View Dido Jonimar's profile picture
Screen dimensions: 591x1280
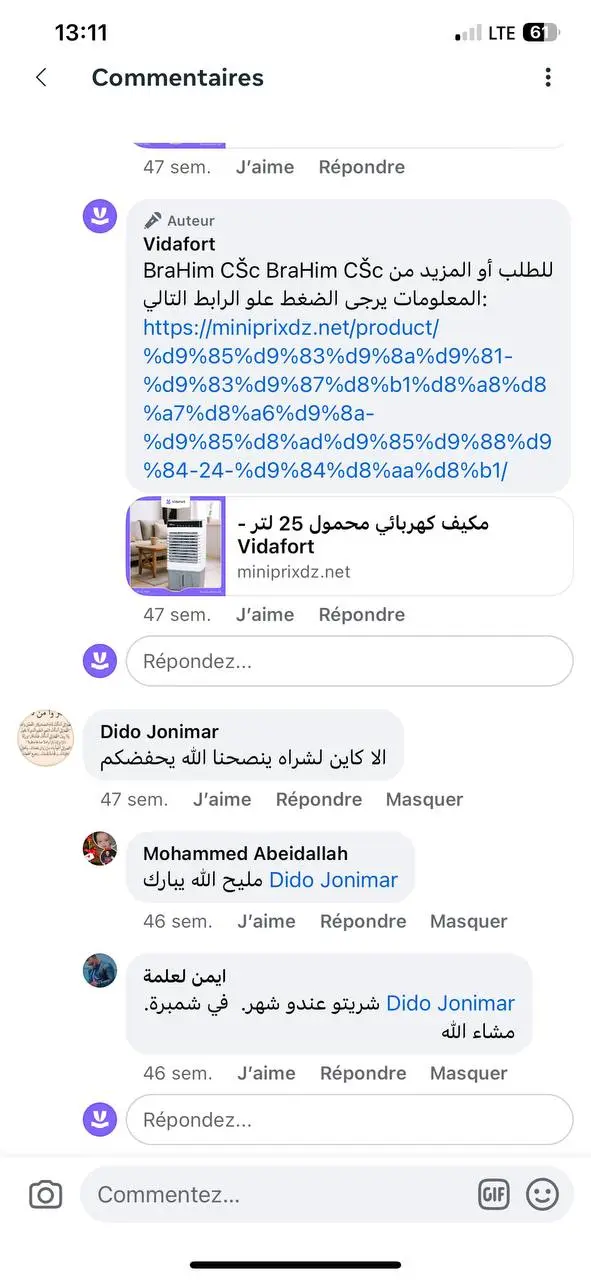46,738
